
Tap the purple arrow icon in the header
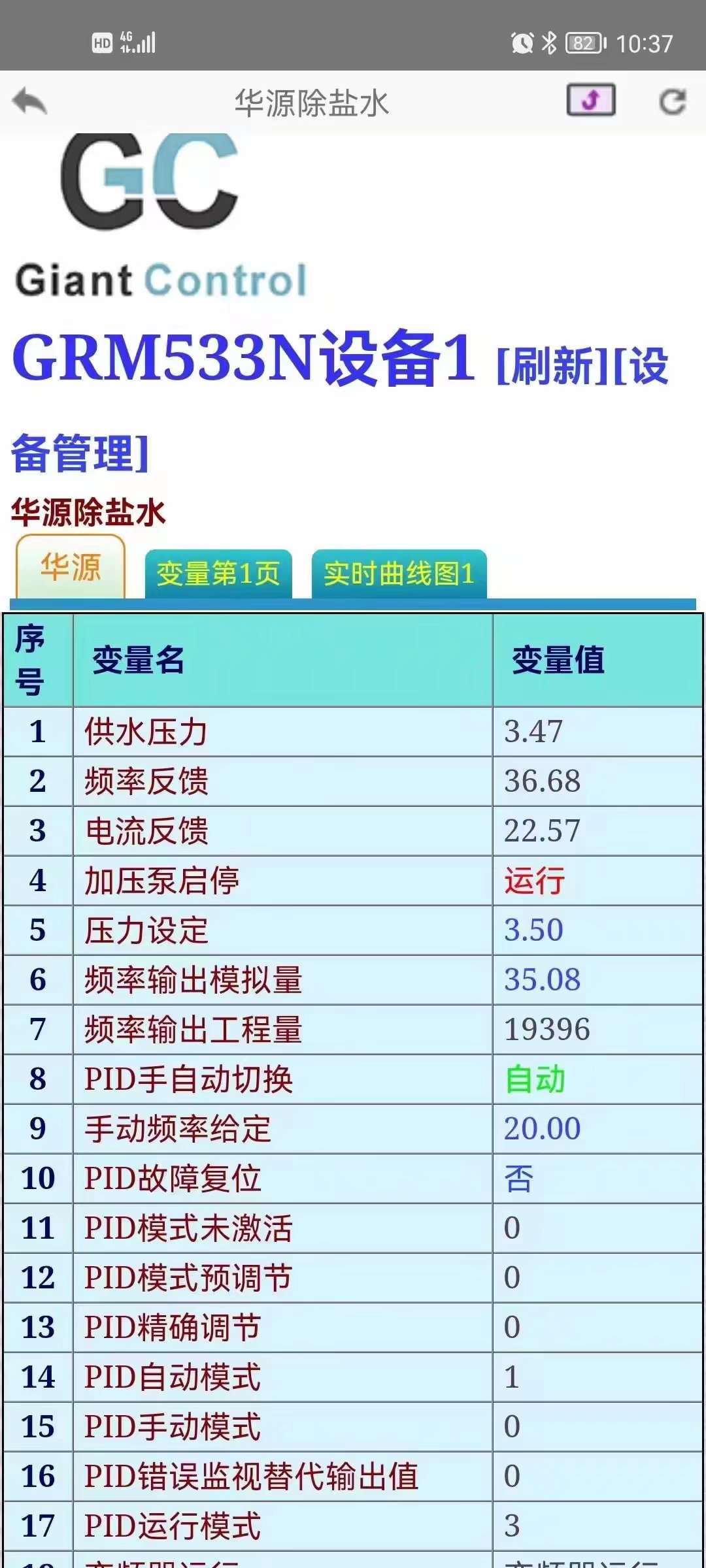click(x=590, y=101)
